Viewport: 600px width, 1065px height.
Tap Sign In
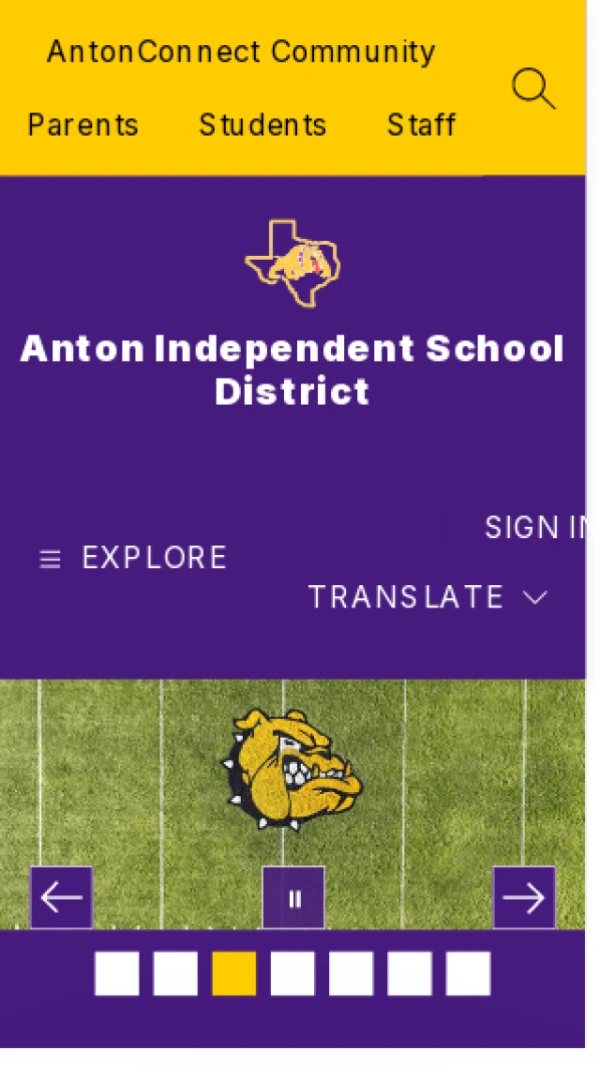[534, 527]
